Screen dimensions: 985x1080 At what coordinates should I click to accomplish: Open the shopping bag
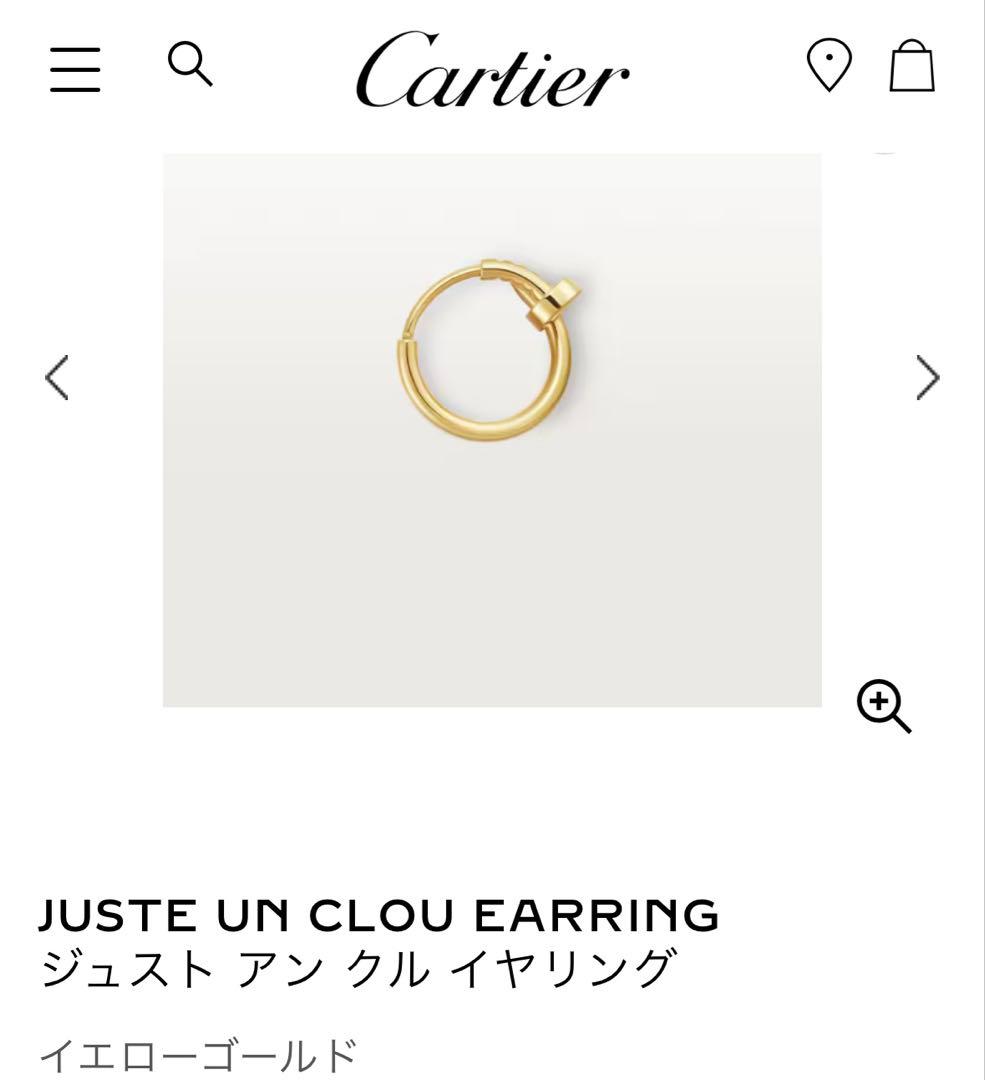(912, 67)
